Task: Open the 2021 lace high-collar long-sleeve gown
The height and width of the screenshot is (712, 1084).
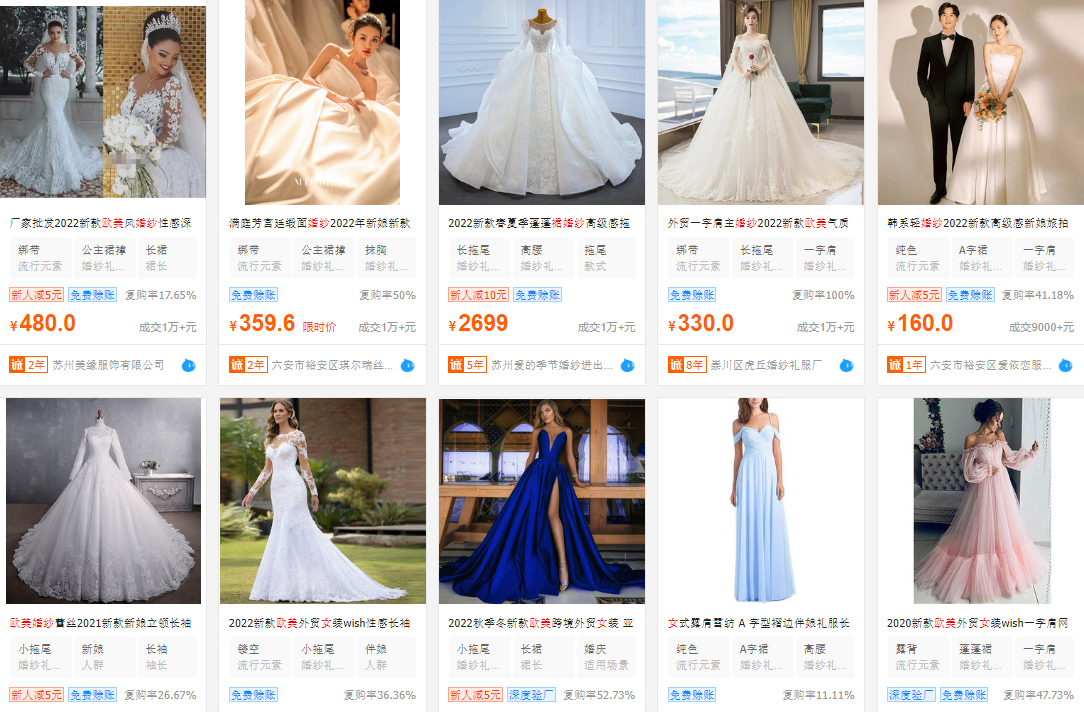Action: 103,500
